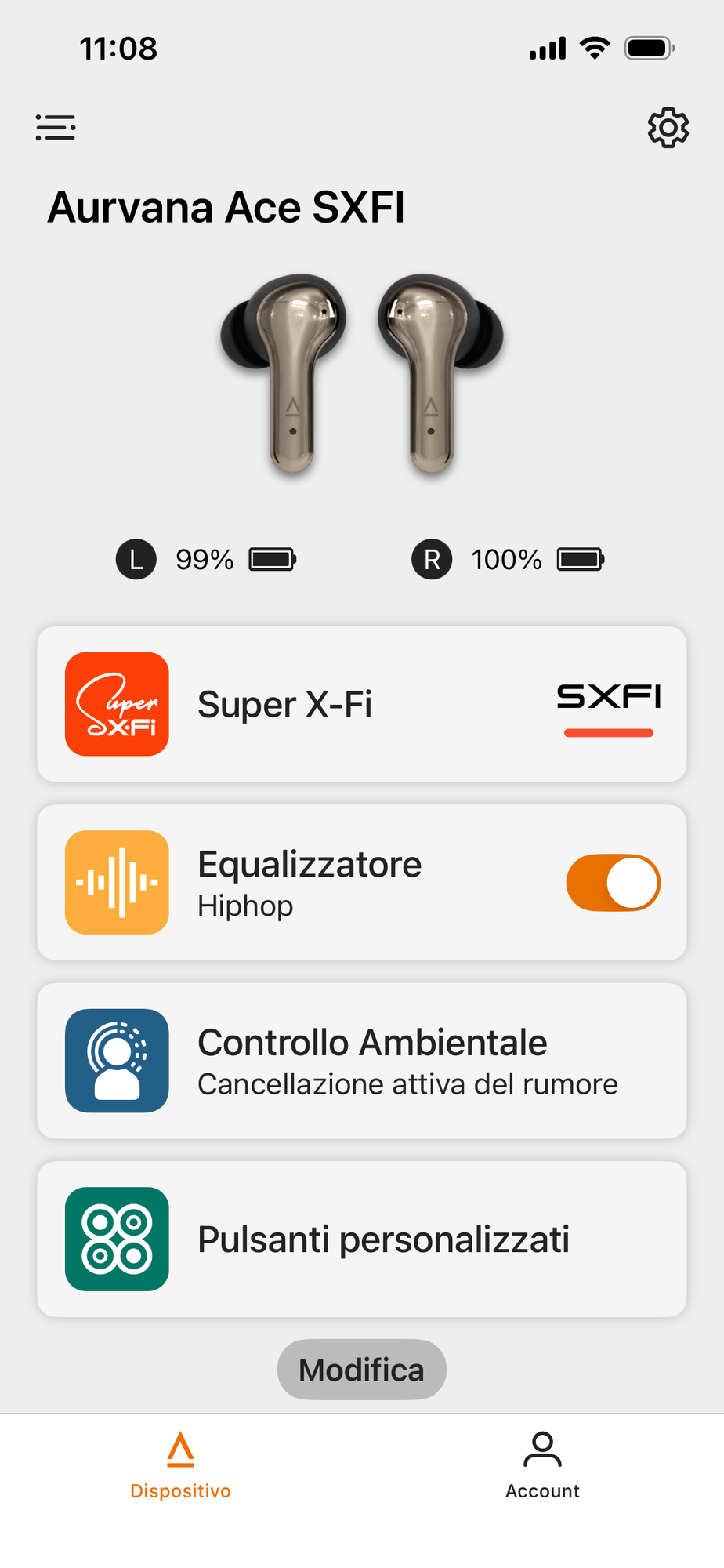Open Pulsanti personalizzati
The image size is (724, 1568).
click(362, 1240)
